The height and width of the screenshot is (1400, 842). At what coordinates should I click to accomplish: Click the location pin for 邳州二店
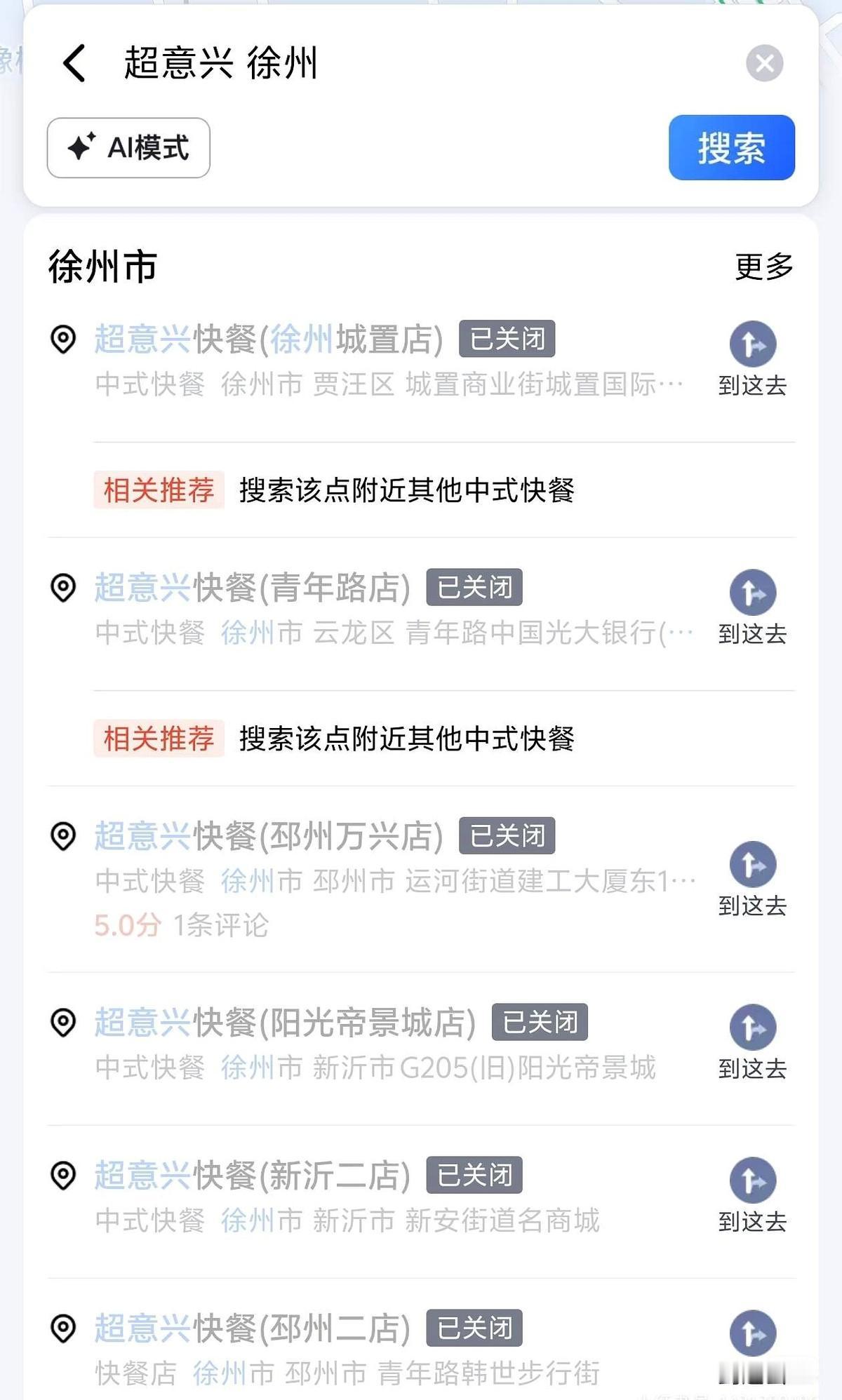[x=64, y=1326]
